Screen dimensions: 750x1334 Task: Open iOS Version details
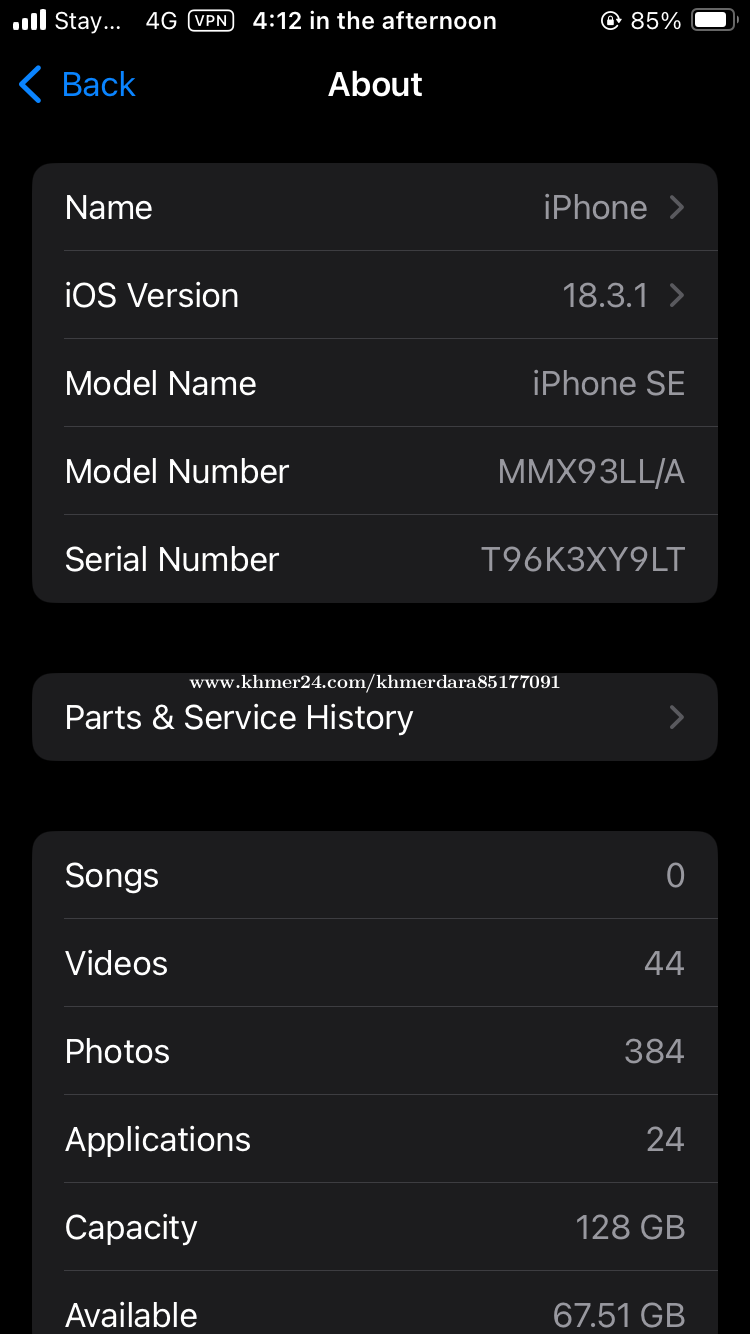click(x=375, y=295)
